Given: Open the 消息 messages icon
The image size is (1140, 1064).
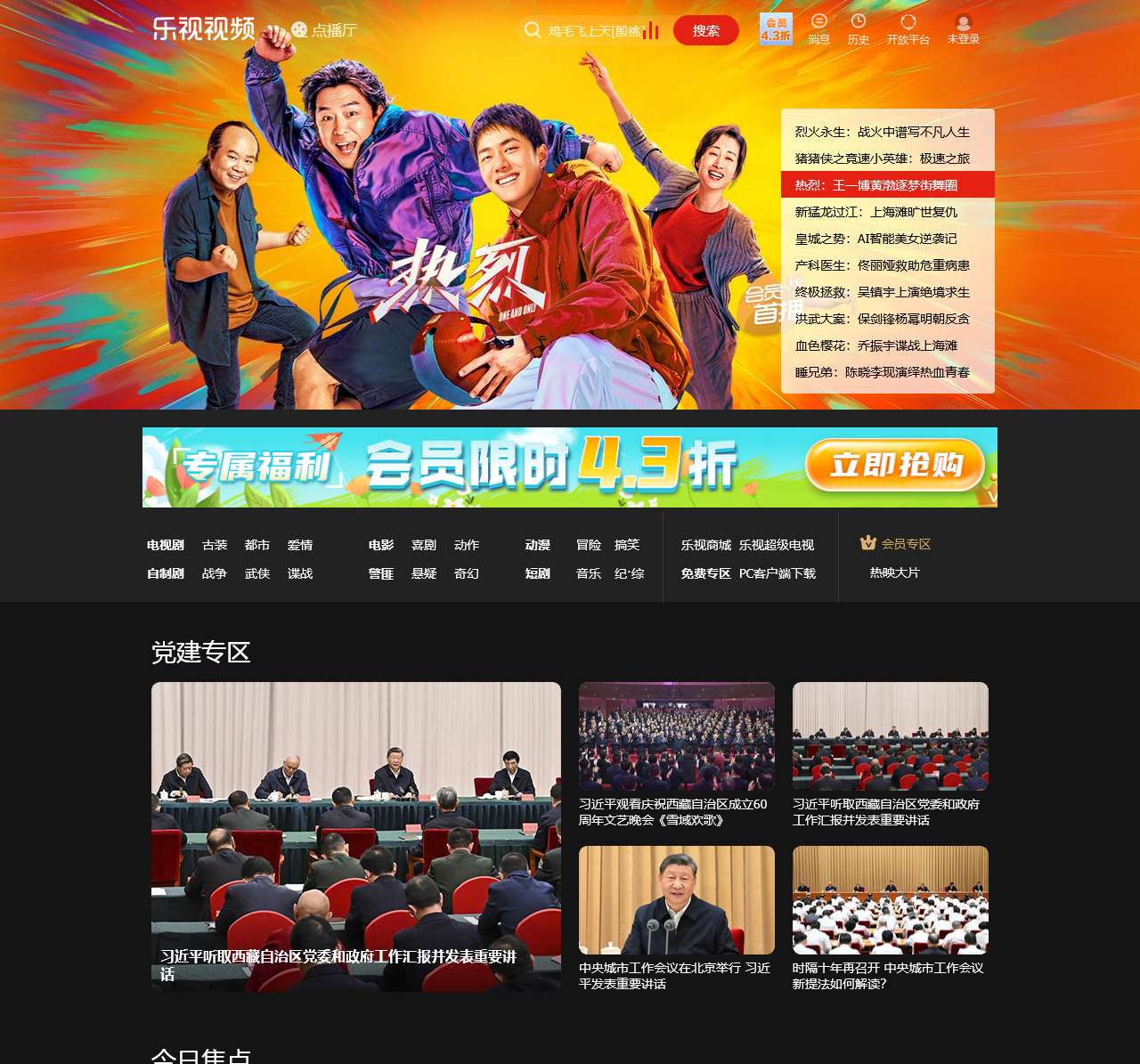Looking at the screenshot, I should tap(818, 29).
